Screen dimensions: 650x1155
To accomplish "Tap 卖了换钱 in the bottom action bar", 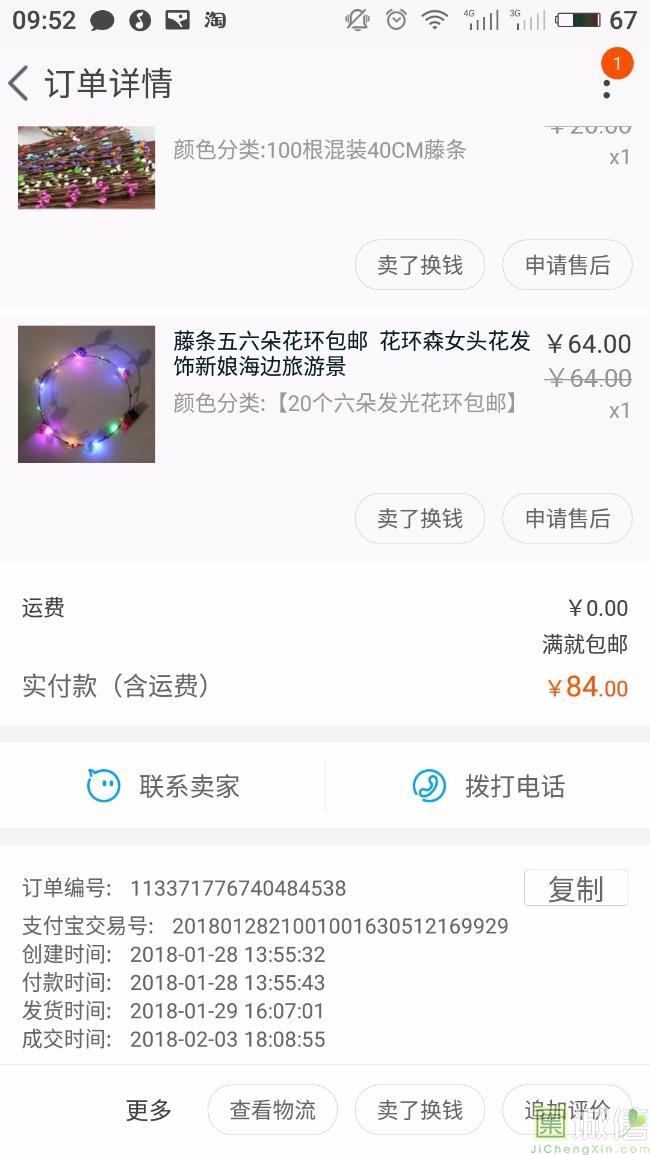I will click(420, 1110).
